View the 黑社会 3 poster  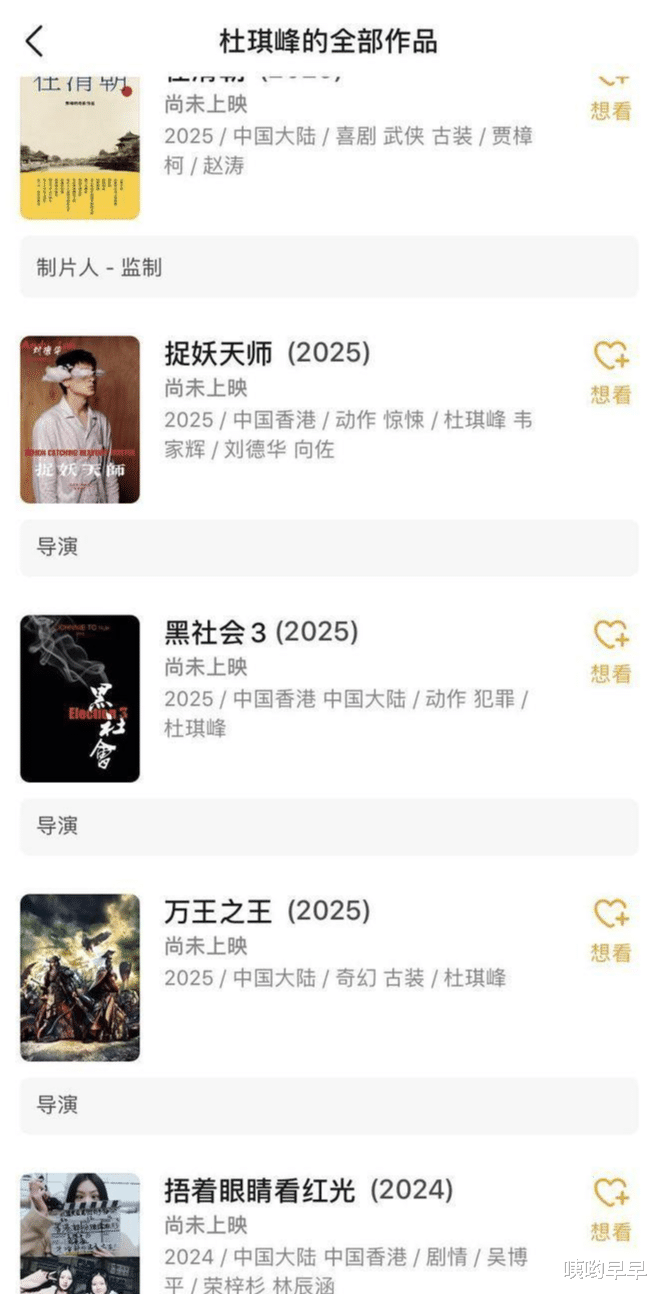point(80,698)
